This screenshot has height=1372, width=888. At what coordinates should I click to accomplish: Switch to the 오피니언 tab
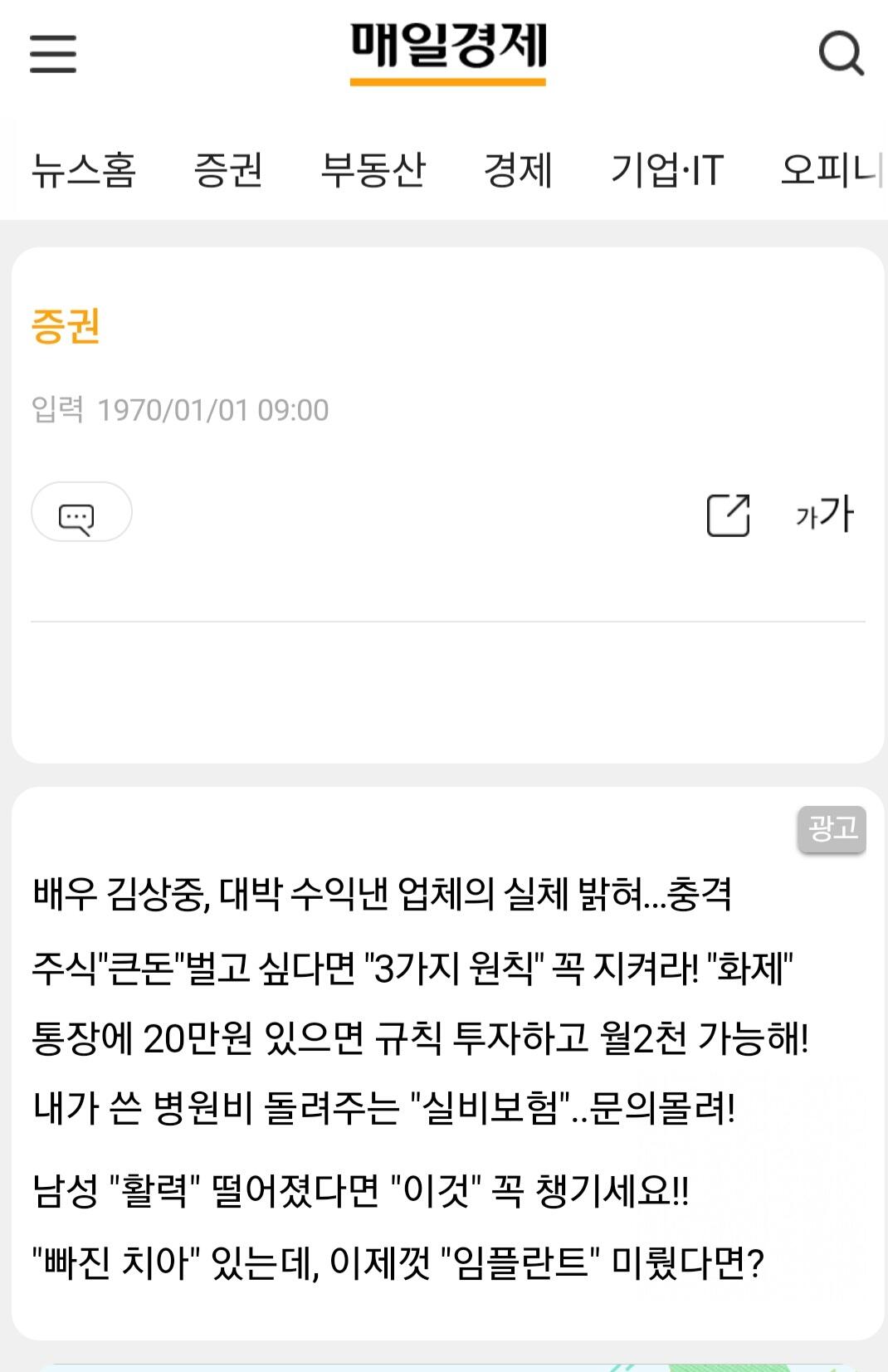(832, 170)
